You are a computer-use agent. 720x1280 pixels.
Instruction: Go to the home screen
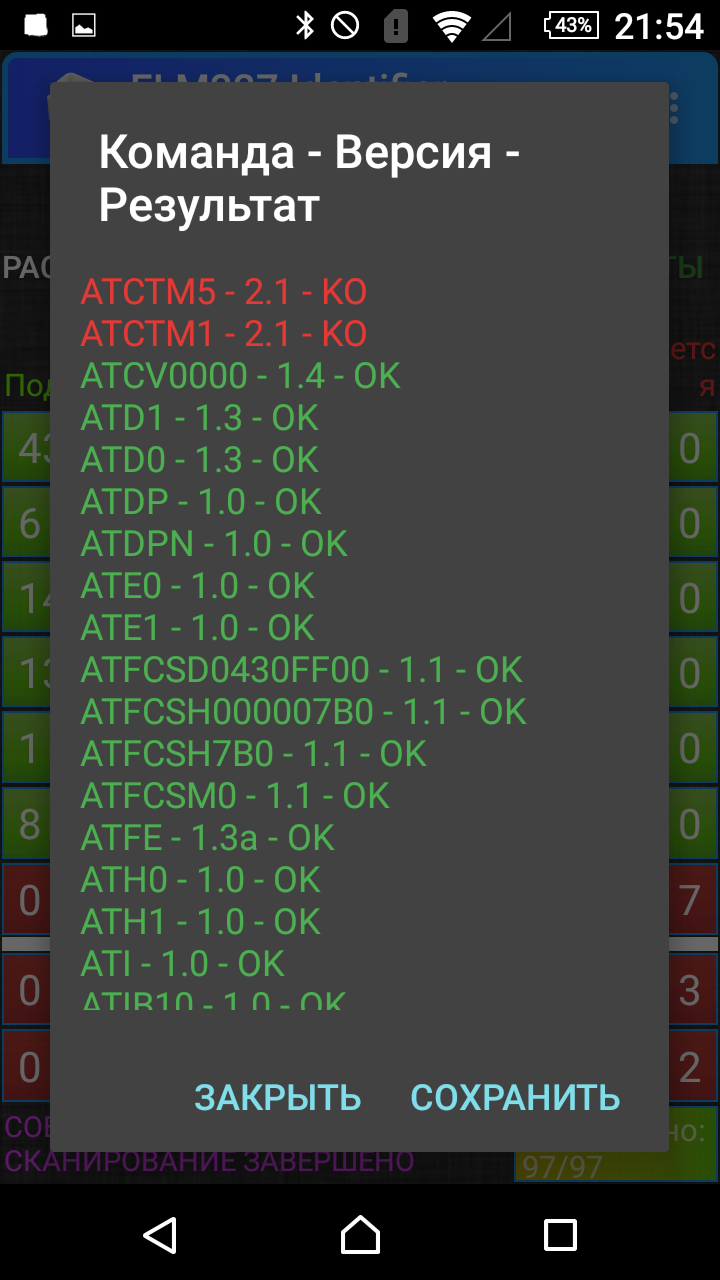[x=360, y=1234]
